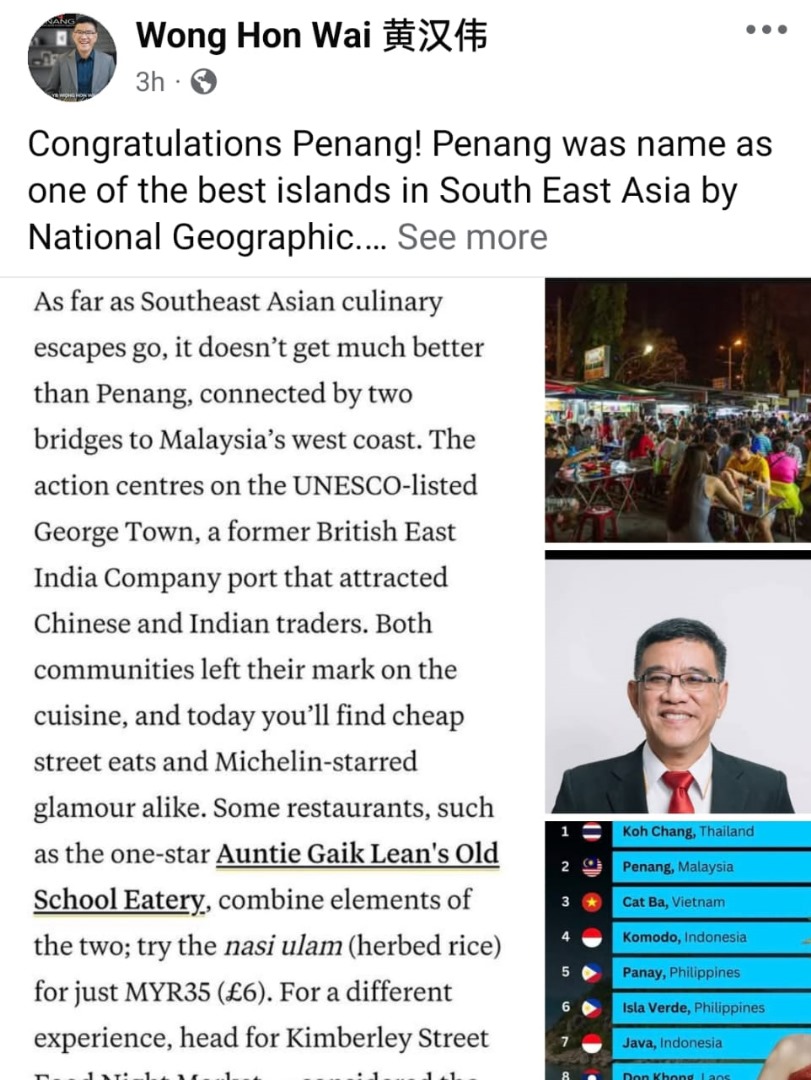The height and width of the screenshot is (1080, 811).
Task: Open Wong Hon Wai's profile name link
Action: tap(311, 36)
